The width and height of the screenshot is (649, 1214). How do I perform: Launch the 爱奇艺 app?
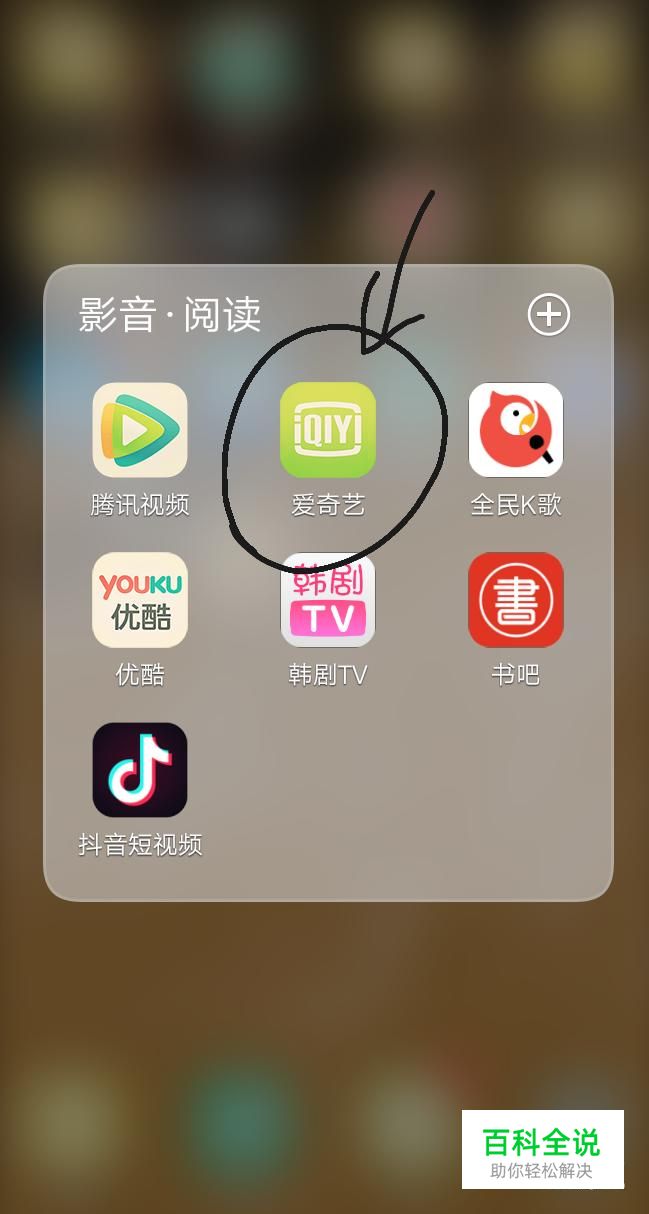pyautogui.click(x=328, y=430)
